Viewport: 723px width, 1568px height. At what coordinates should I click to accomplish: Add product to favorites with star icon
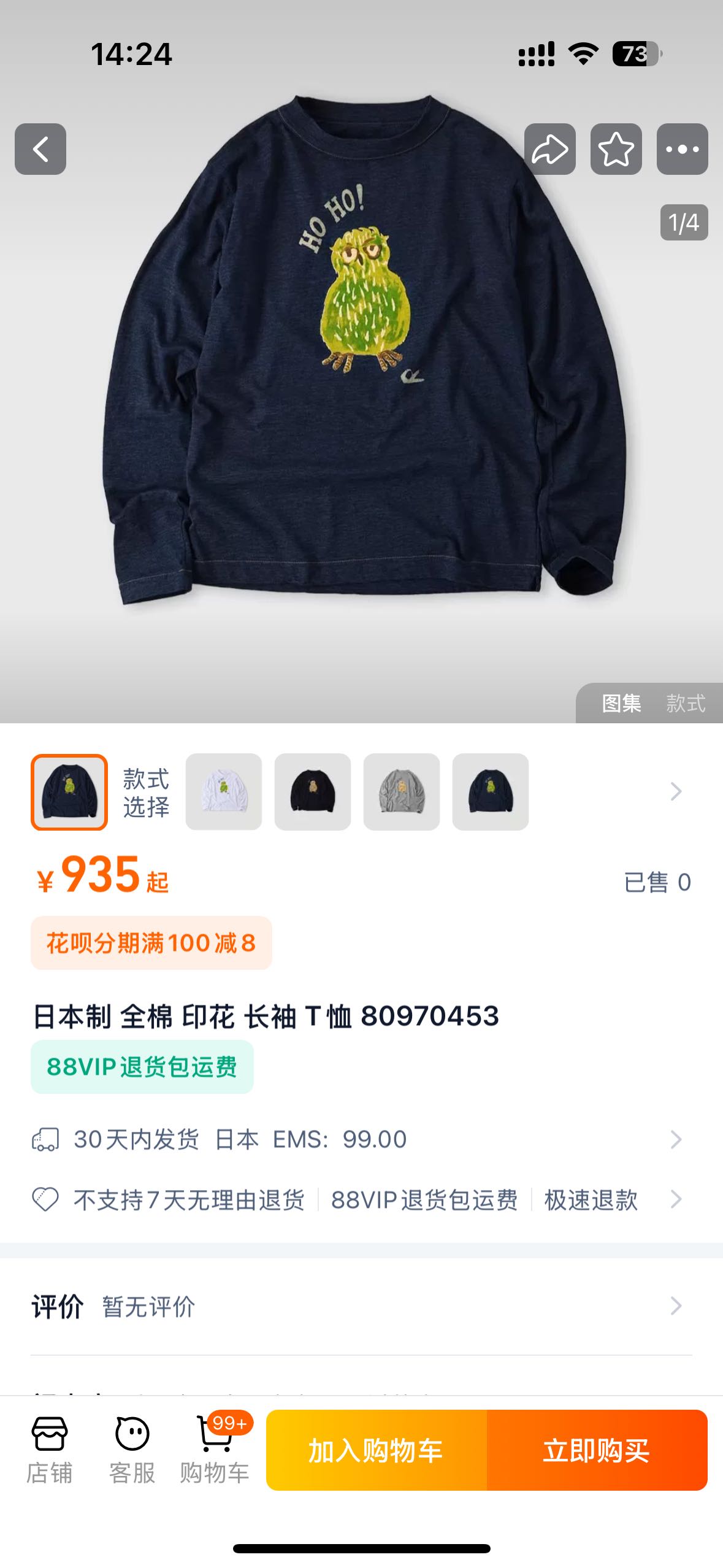click(x=616, y=149)
